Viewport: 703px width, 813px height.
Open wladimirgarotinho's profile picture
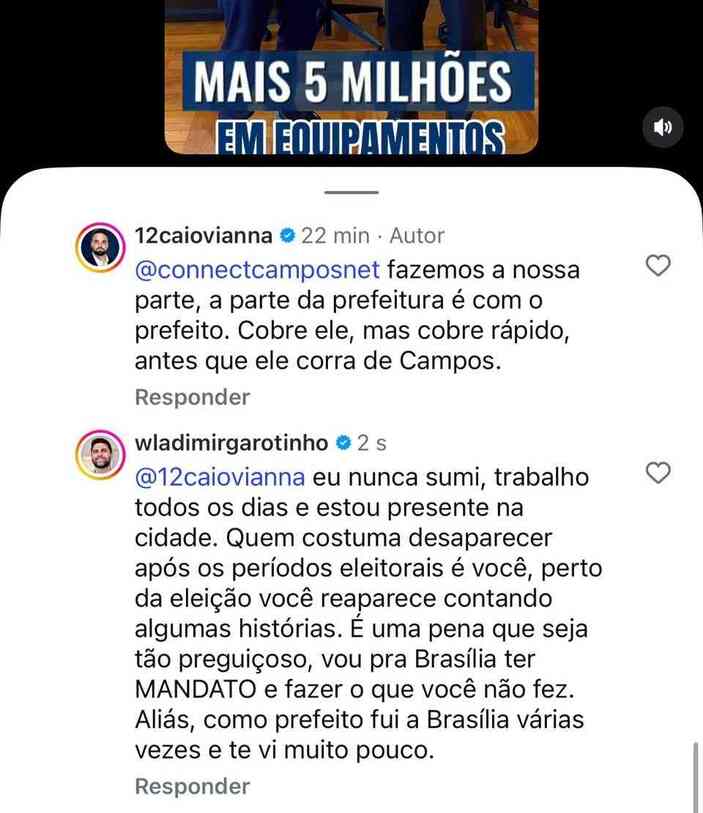coord(100,456)
